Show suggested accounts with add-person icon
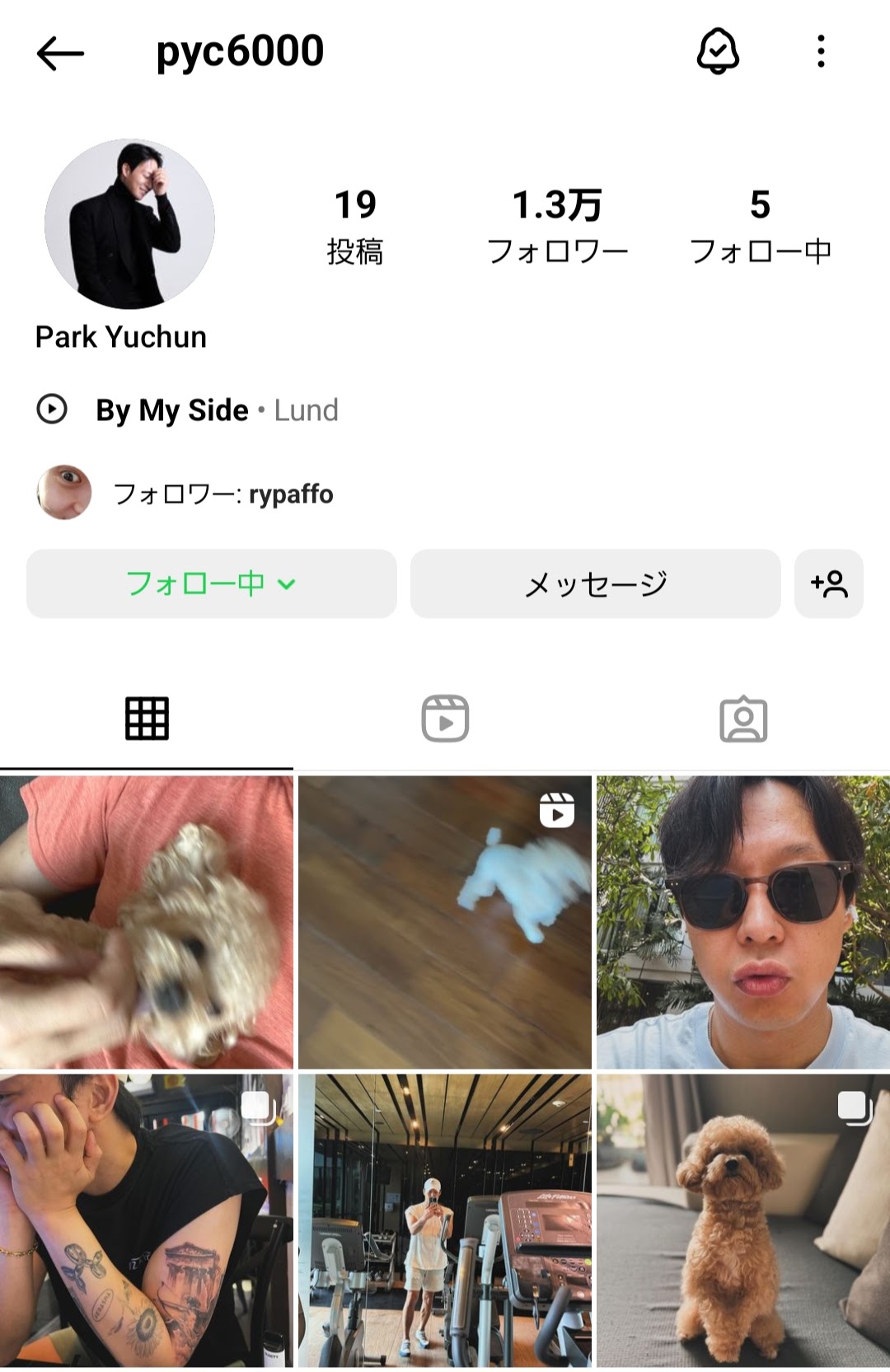This screenshot has width=890, height=1372. (828, 583)
